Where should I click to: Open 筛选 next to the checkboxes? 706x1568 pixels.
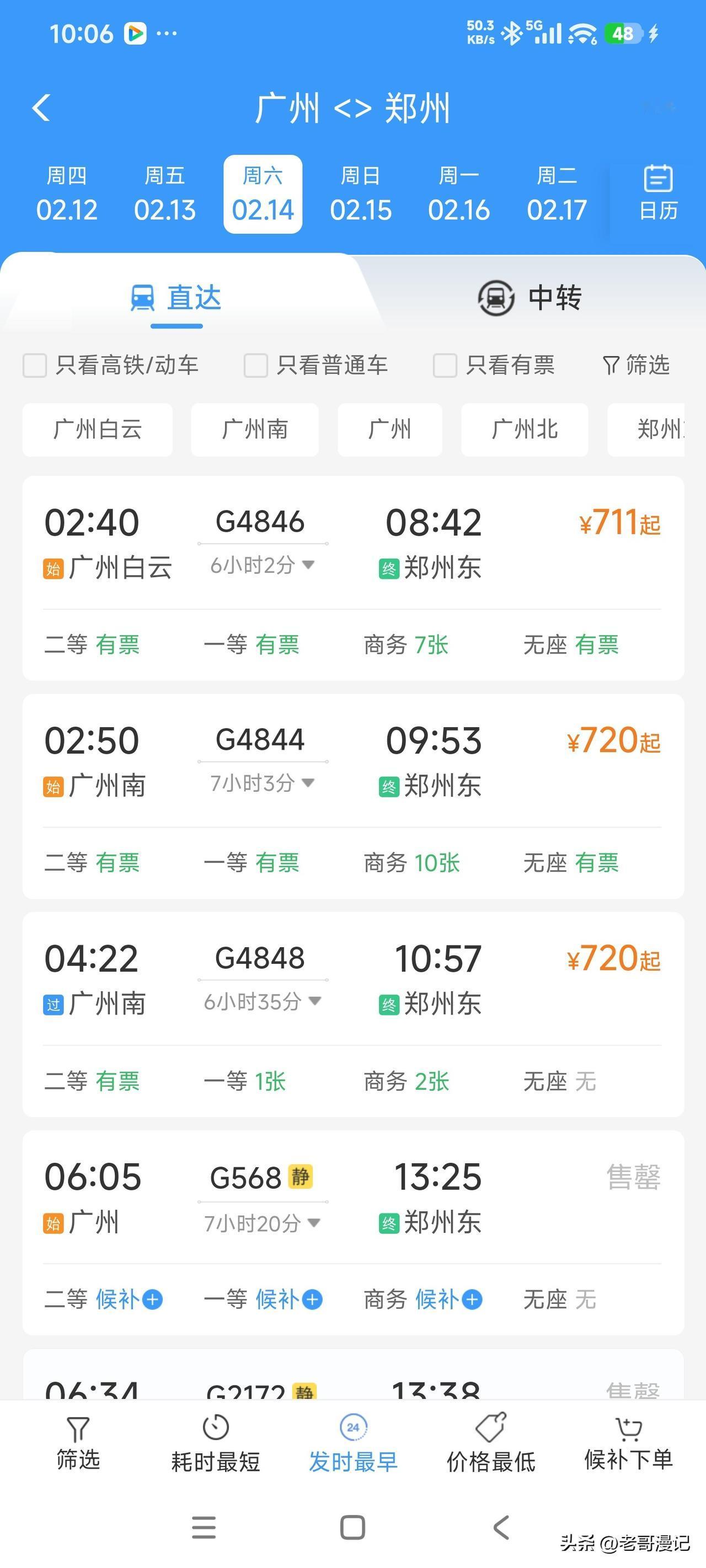click(636, 365)
